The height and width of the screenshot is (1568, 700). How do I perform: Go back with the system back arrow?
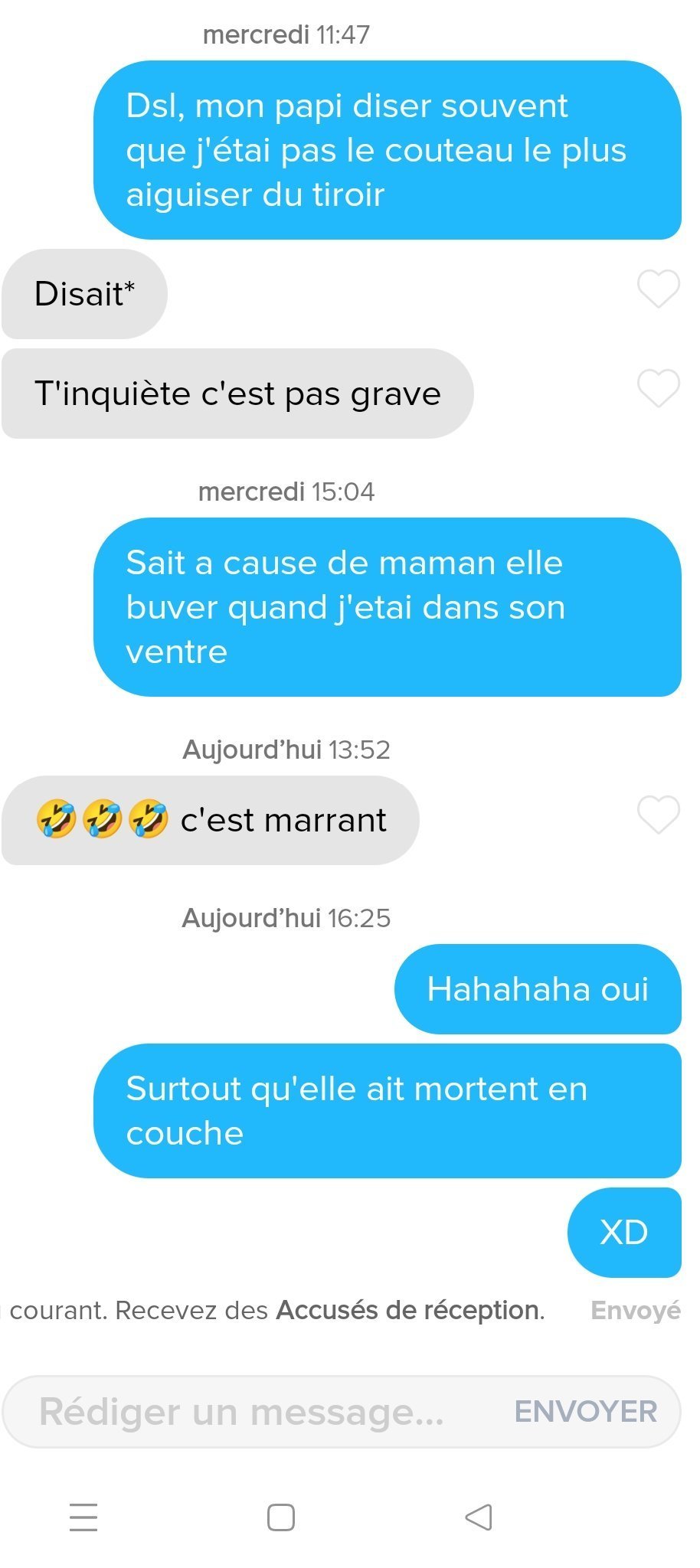pos(479,1517)
